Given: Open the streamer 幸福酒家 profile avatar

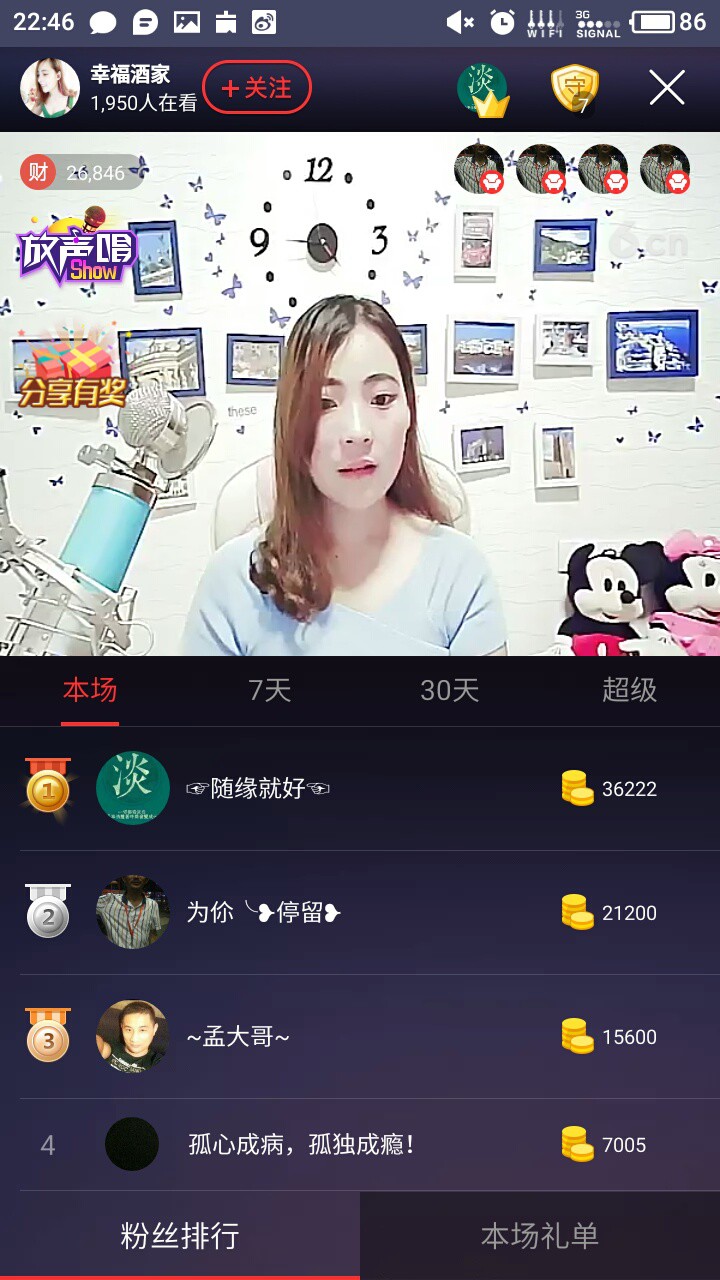Looking at the screenshot, I should [x=50, y=88].
